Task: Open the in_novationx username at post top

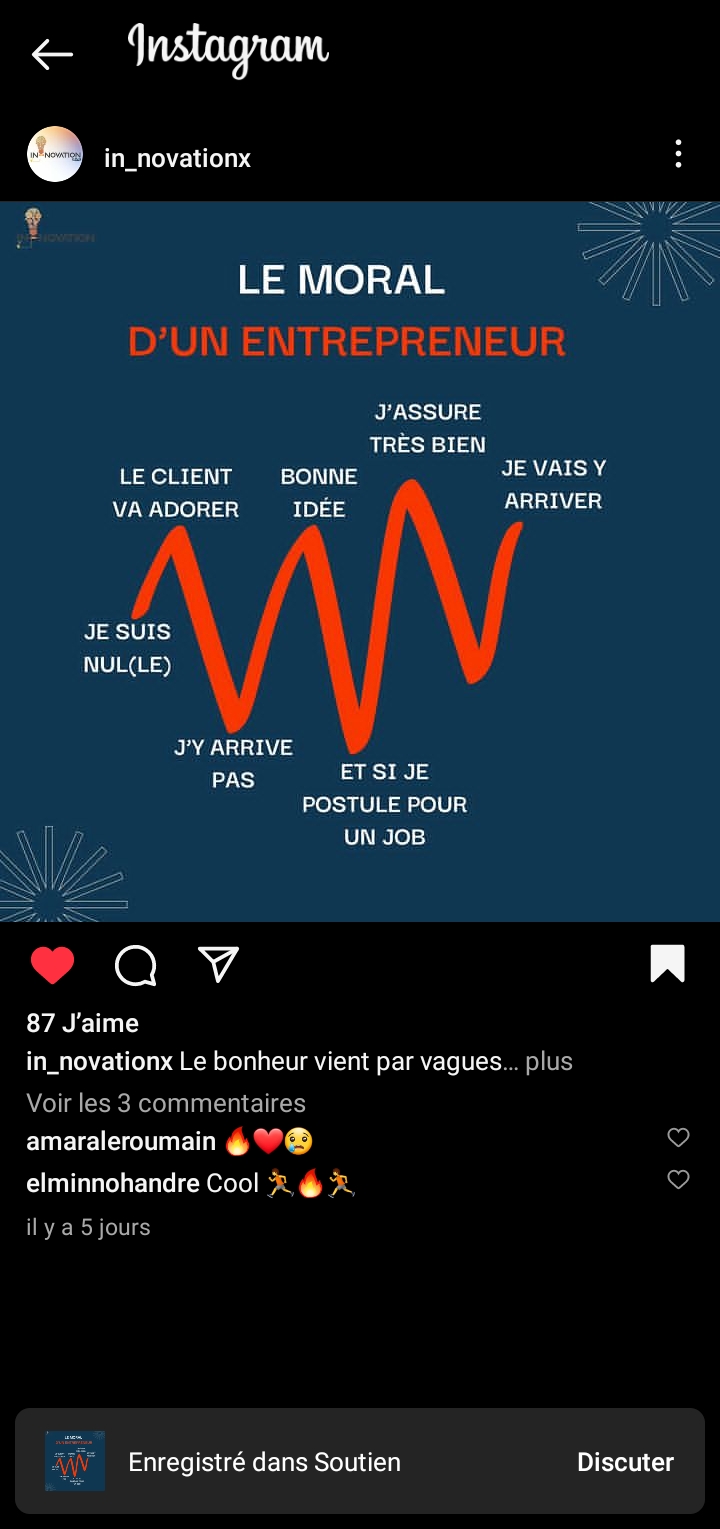Action: [x=177, y=158]
